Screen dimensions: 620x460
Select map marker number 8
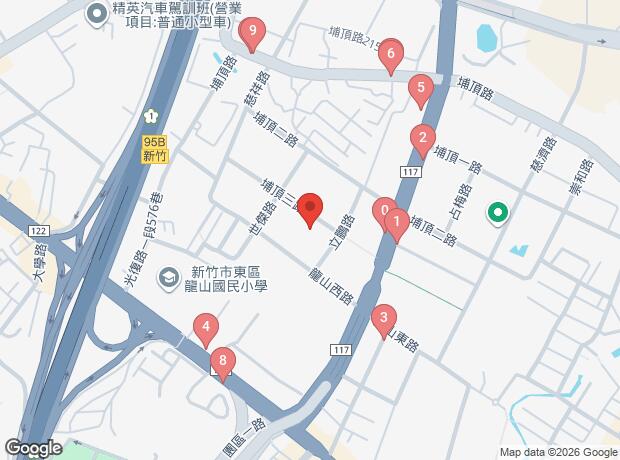pyautogui.click(x=223, y=361)
